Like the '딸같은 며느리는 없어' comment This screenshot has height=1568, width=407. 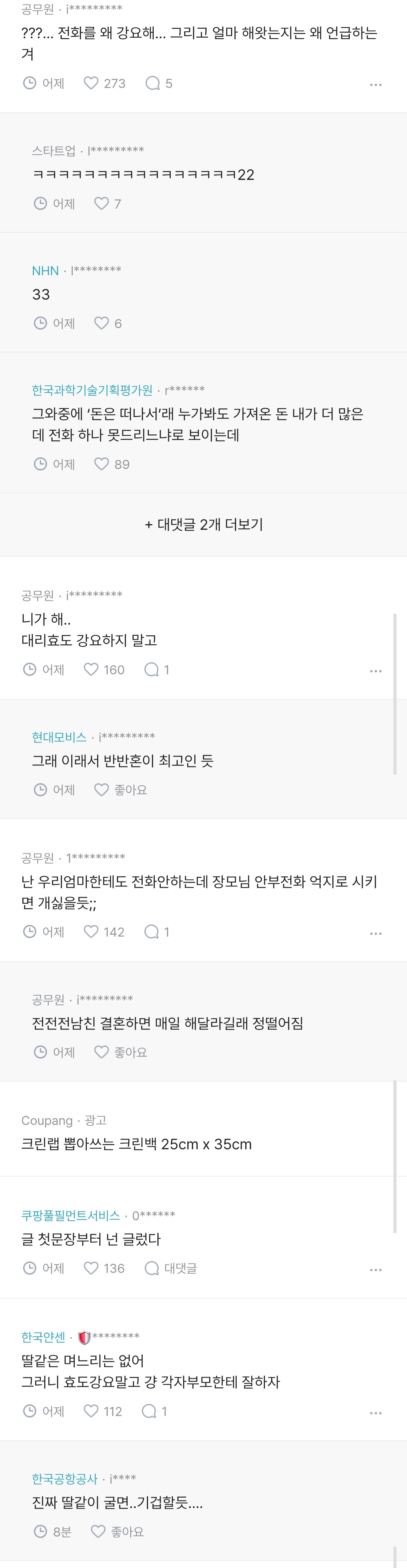(x=91, y=1412)
